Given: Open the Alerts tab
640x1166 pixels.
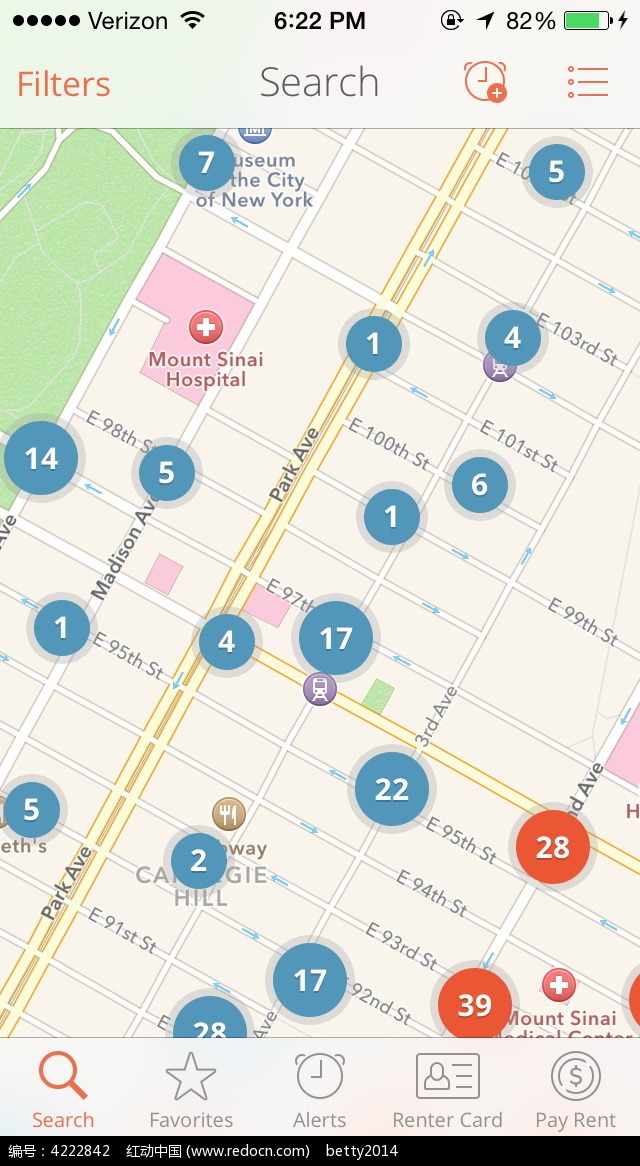Looking at the screenshot, I should point(320,1092).
